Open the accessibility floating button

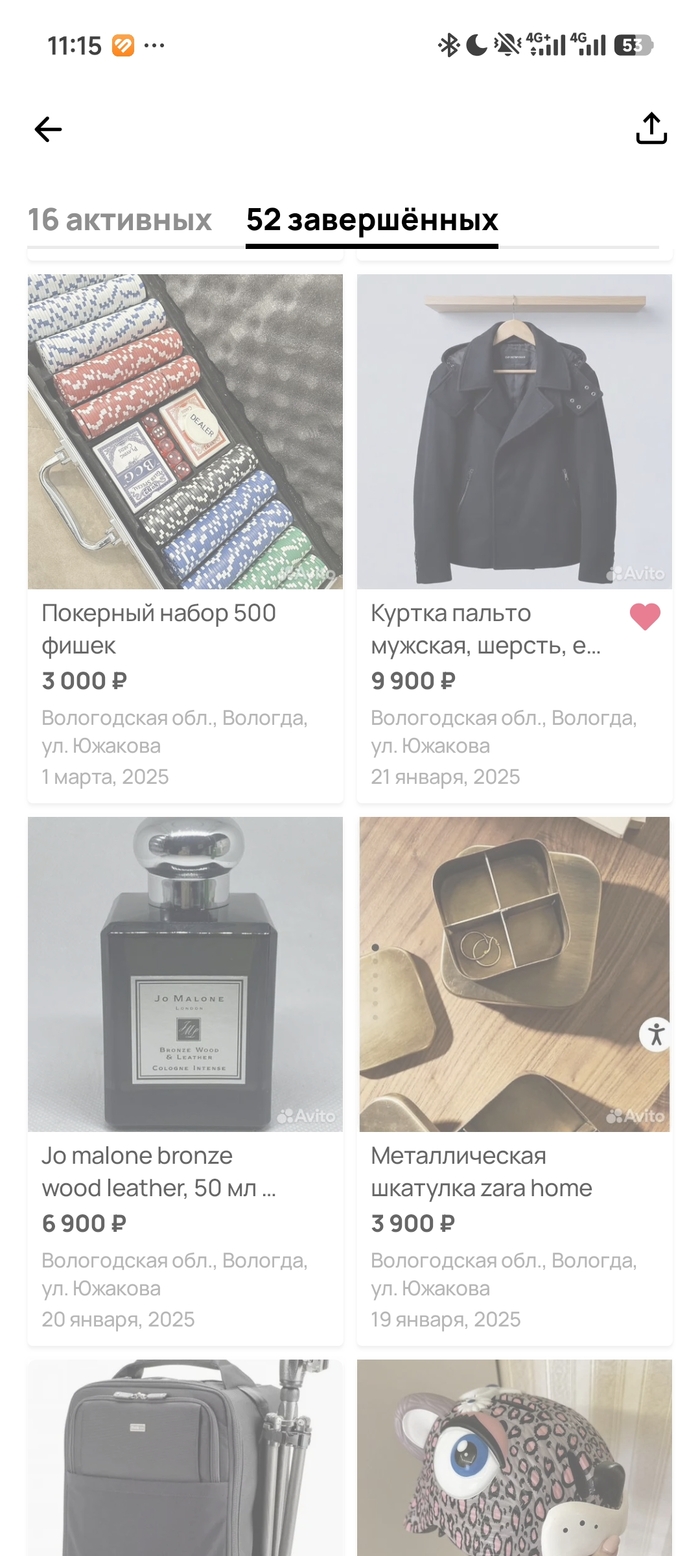[x=656, y=1034]
